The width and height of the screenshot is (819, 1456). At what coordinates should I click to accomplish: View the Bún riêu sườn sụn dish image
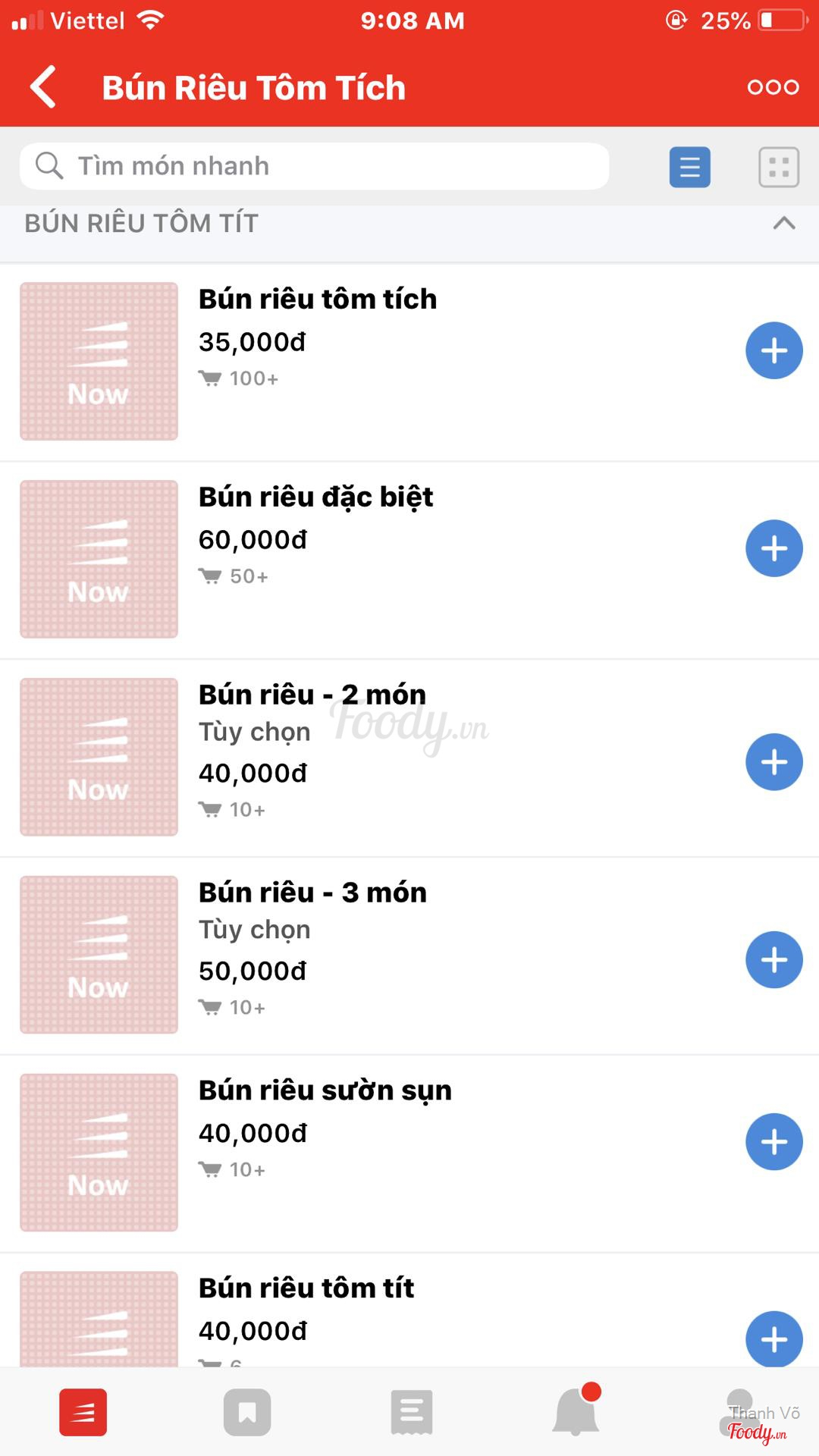(x=99, y=1153)
